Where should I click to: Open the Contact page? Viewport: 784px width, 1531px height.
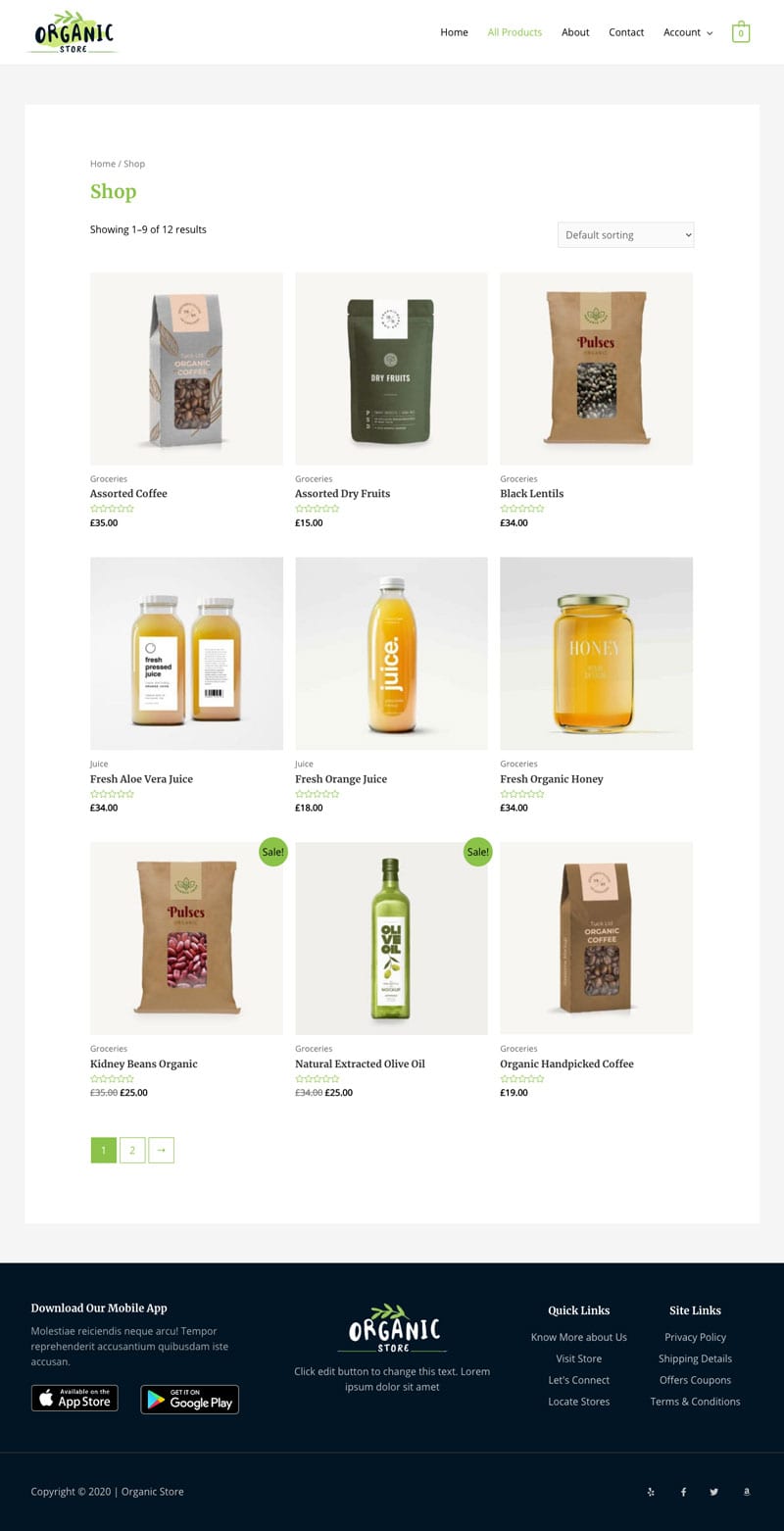click(626, 32)
